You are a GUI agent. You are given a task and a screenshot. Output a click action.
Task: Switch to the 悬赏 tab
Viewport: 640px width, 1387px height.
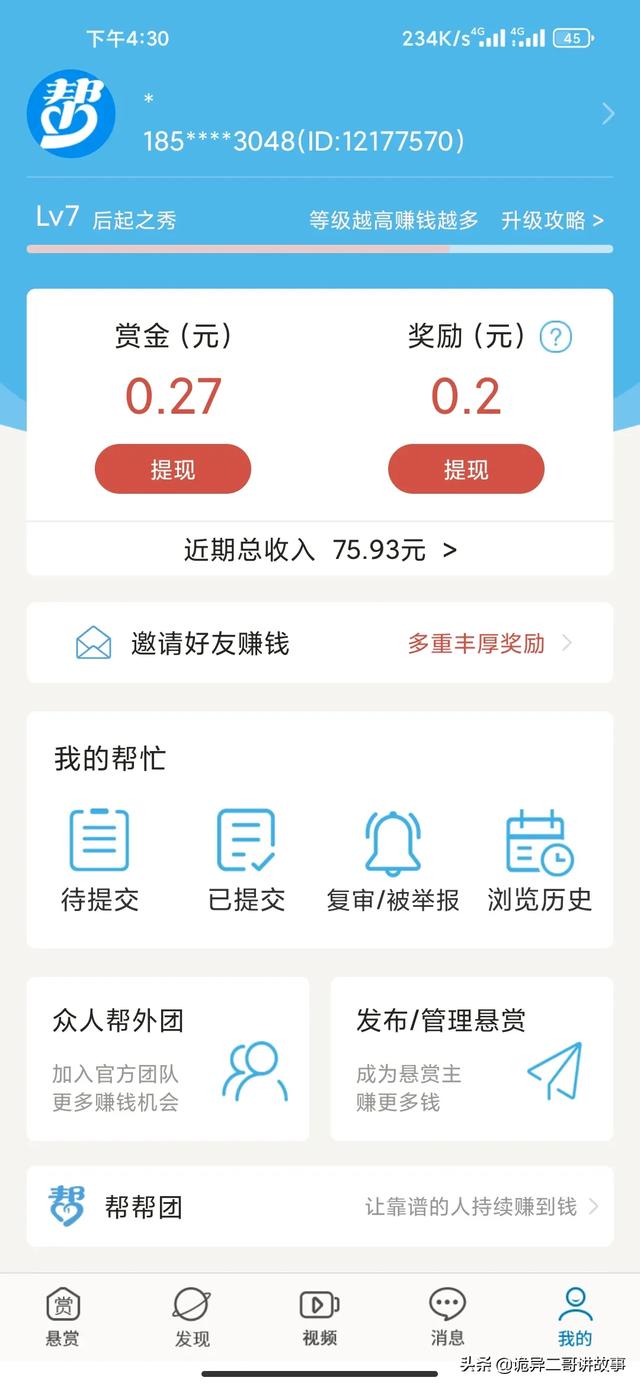(x=63, y=1317)
